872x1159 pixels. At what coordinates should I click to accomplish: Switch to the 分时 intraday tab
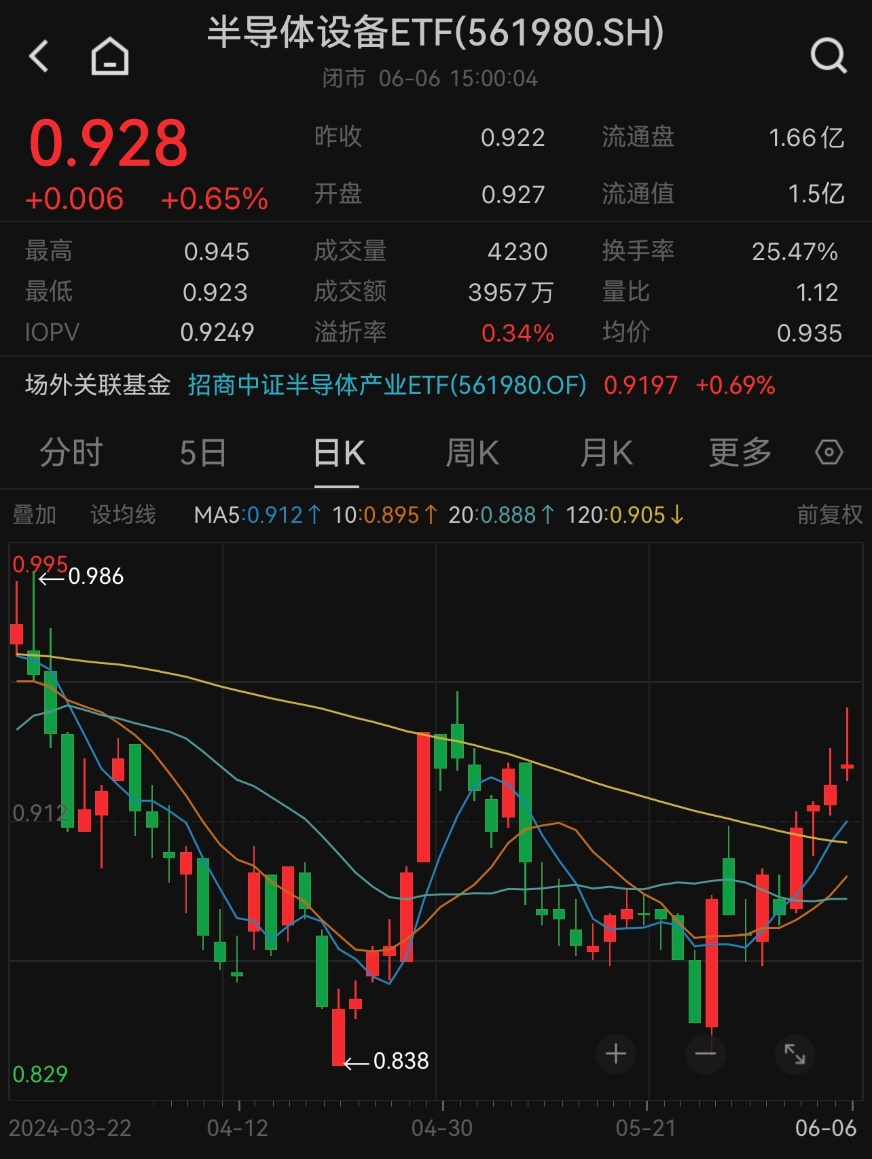coord(72,453)
